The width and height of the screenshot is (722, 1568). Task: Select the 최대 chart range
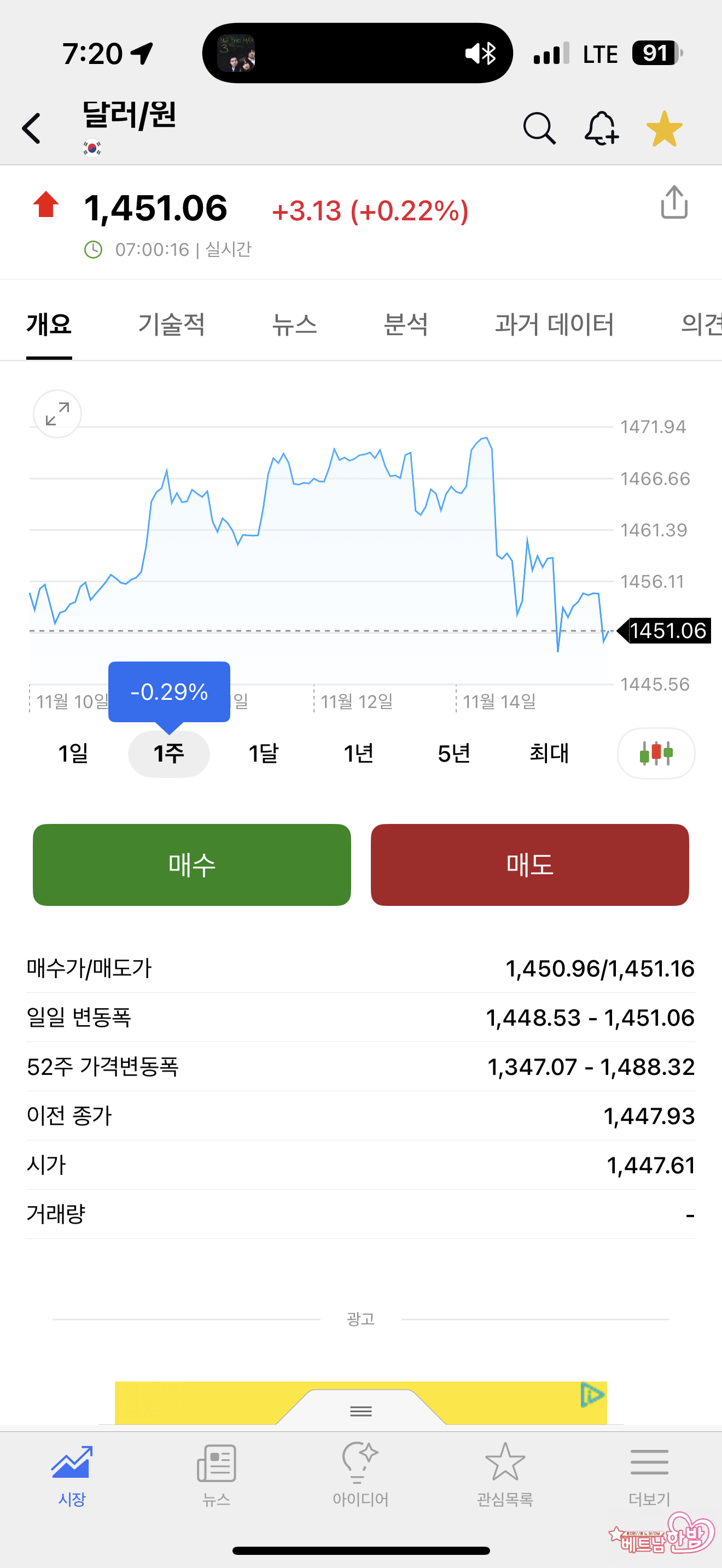[549, 753]
